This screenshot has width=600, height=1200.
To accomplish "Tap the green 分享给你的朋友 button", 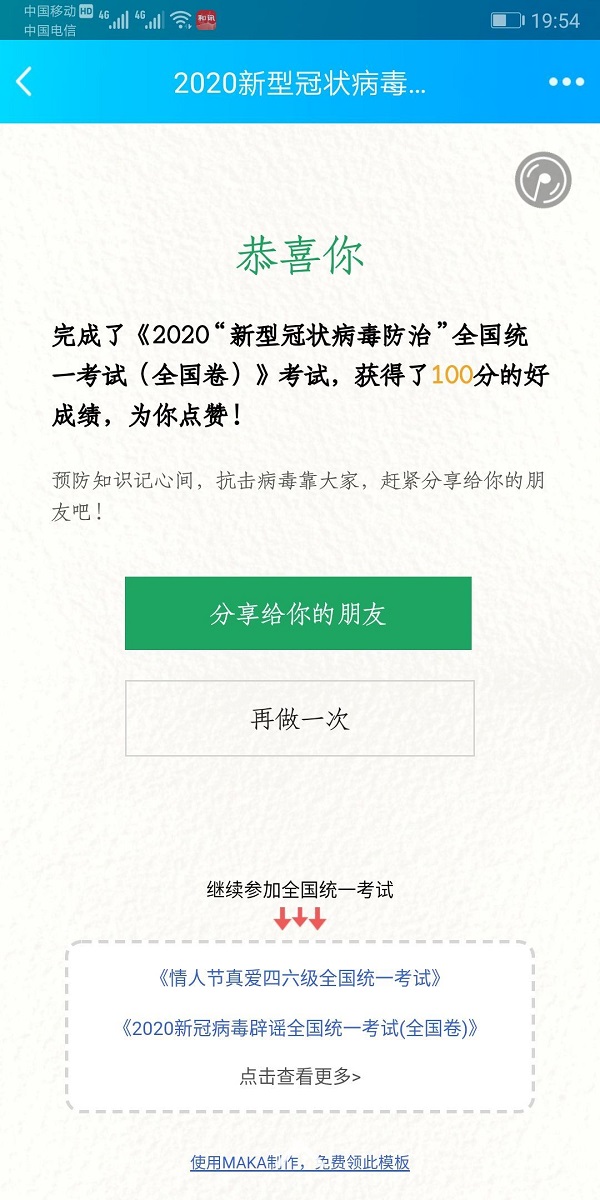I will 298,614.
